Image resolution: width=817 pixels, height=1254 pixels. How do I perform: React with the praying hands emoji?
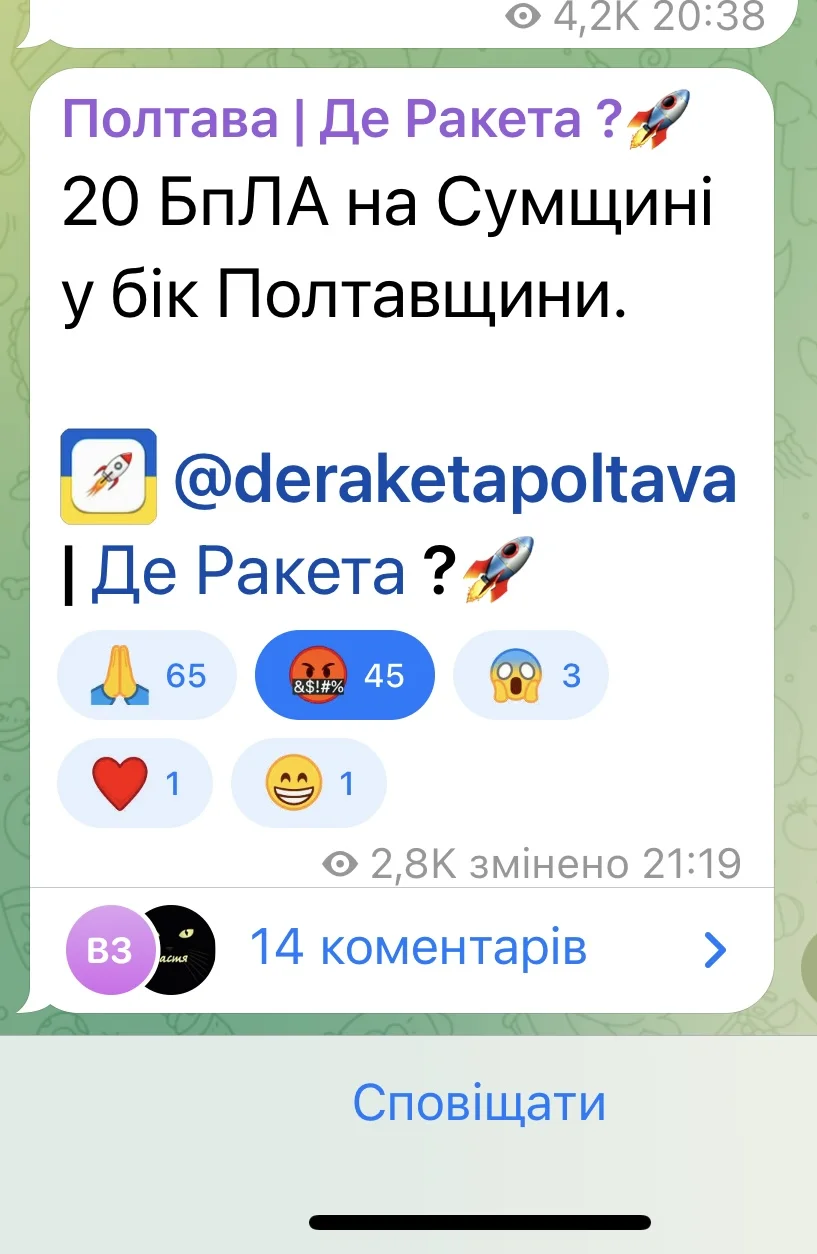click(x=146, y=676)
